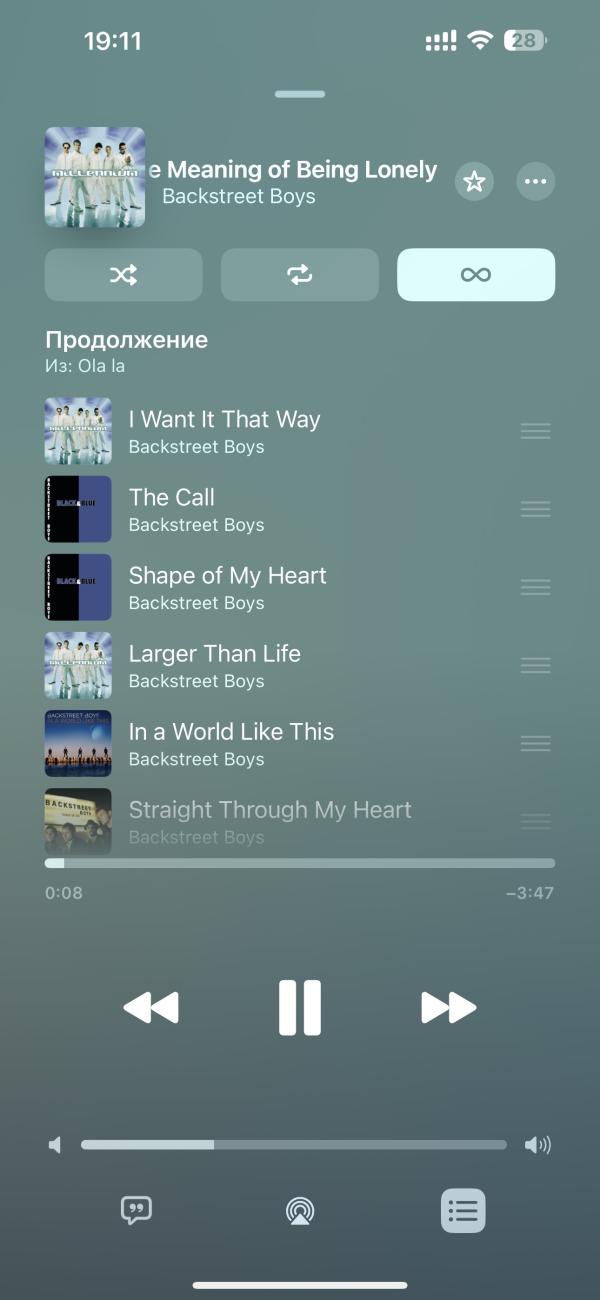Tap the playback progress bar

[300, 863]
